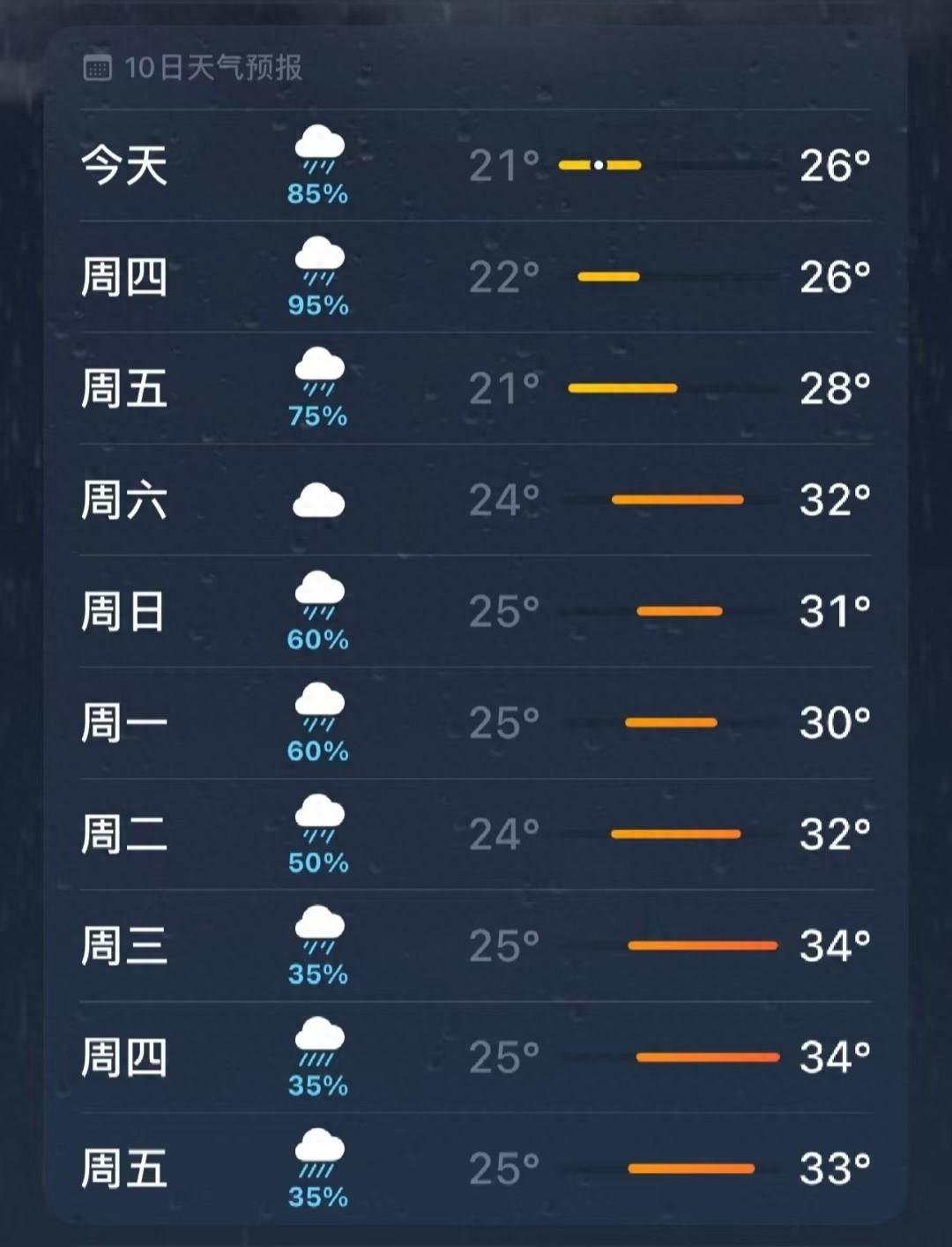View the cloudy 周六 forecast
Screen dimensions: 952x1247
476,500
